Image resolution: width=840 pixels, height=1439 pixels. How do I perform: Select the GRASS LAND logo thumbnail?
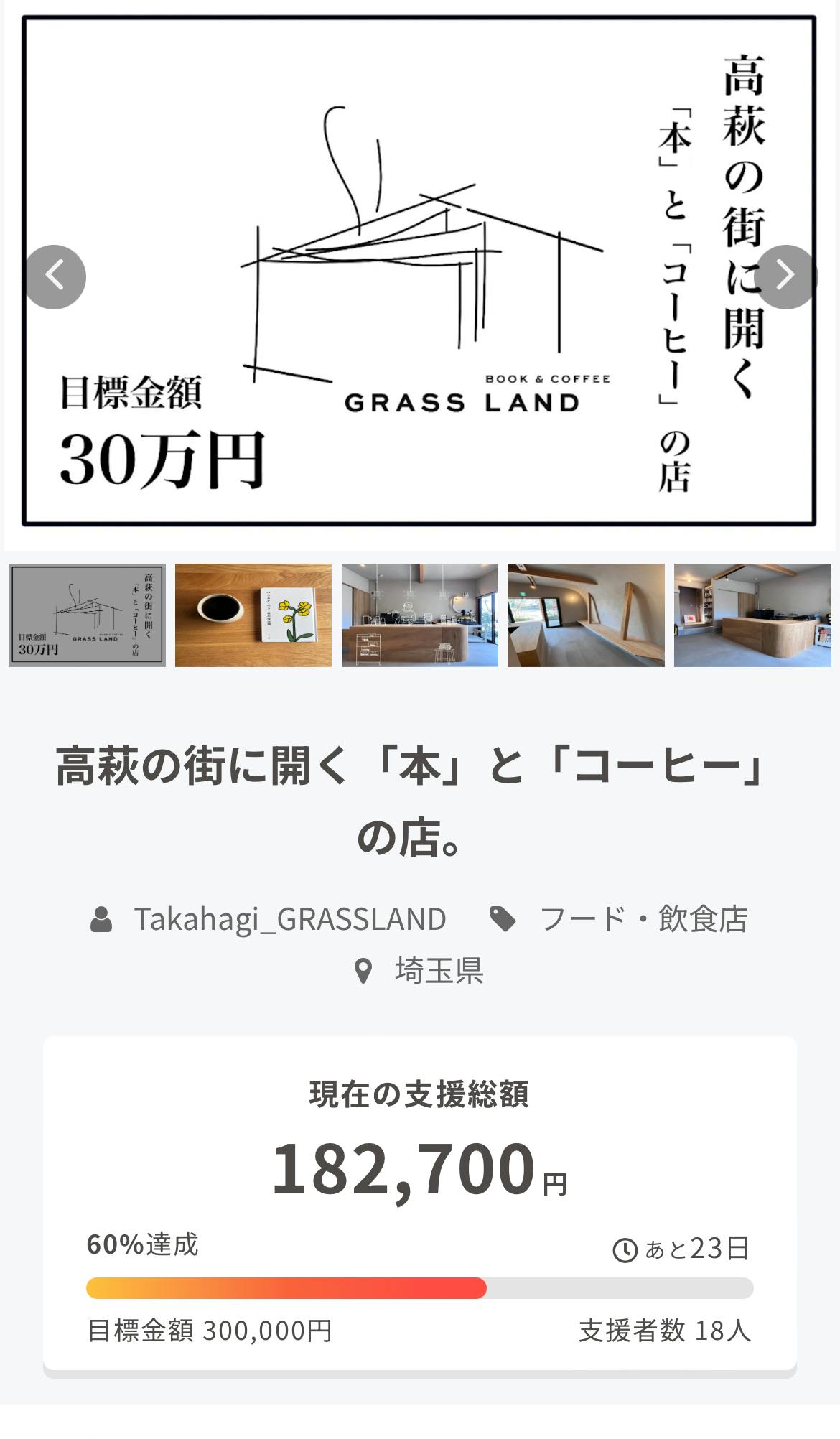[87, 615]
